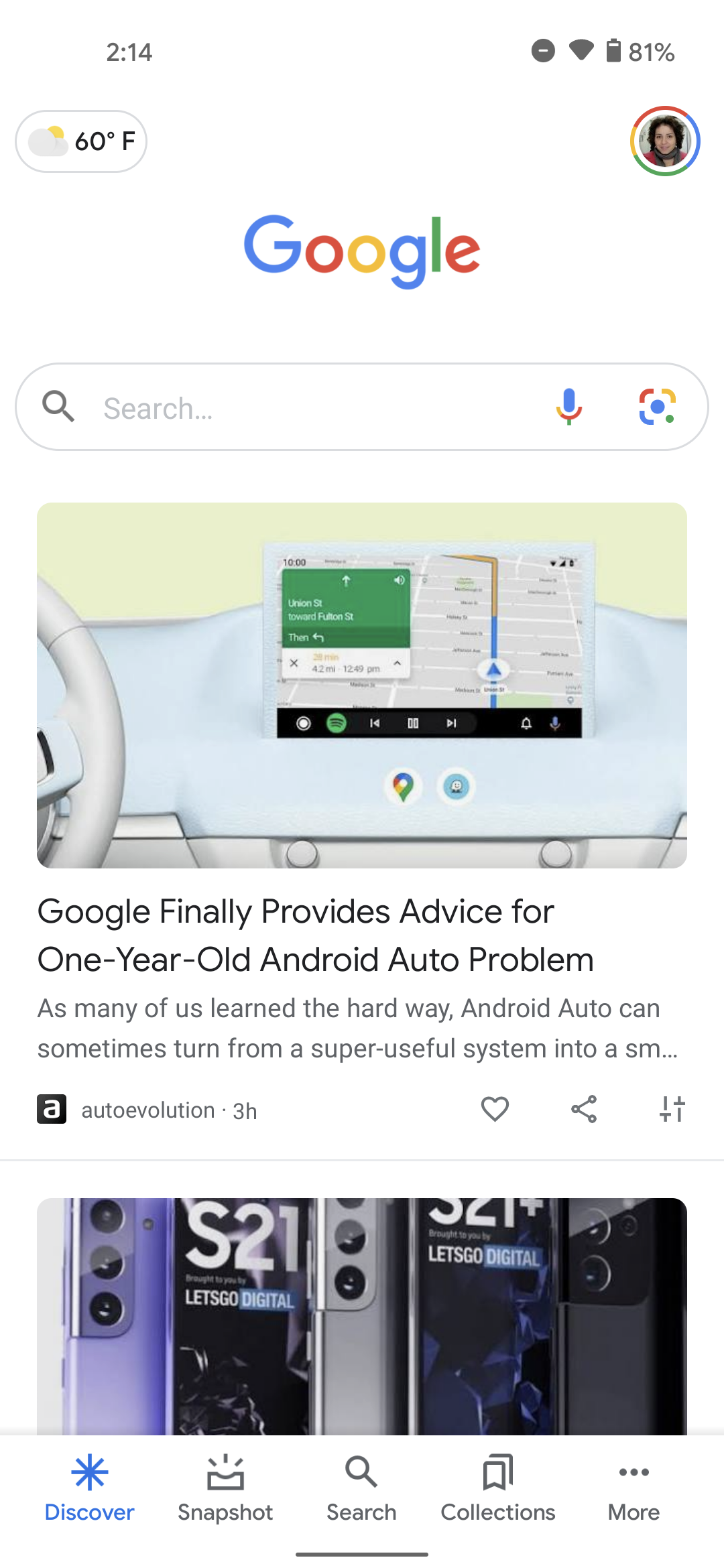Screen dimensions: 724x1568
Task: Open customize options for autoevolution story
Action: [672, 1109]
